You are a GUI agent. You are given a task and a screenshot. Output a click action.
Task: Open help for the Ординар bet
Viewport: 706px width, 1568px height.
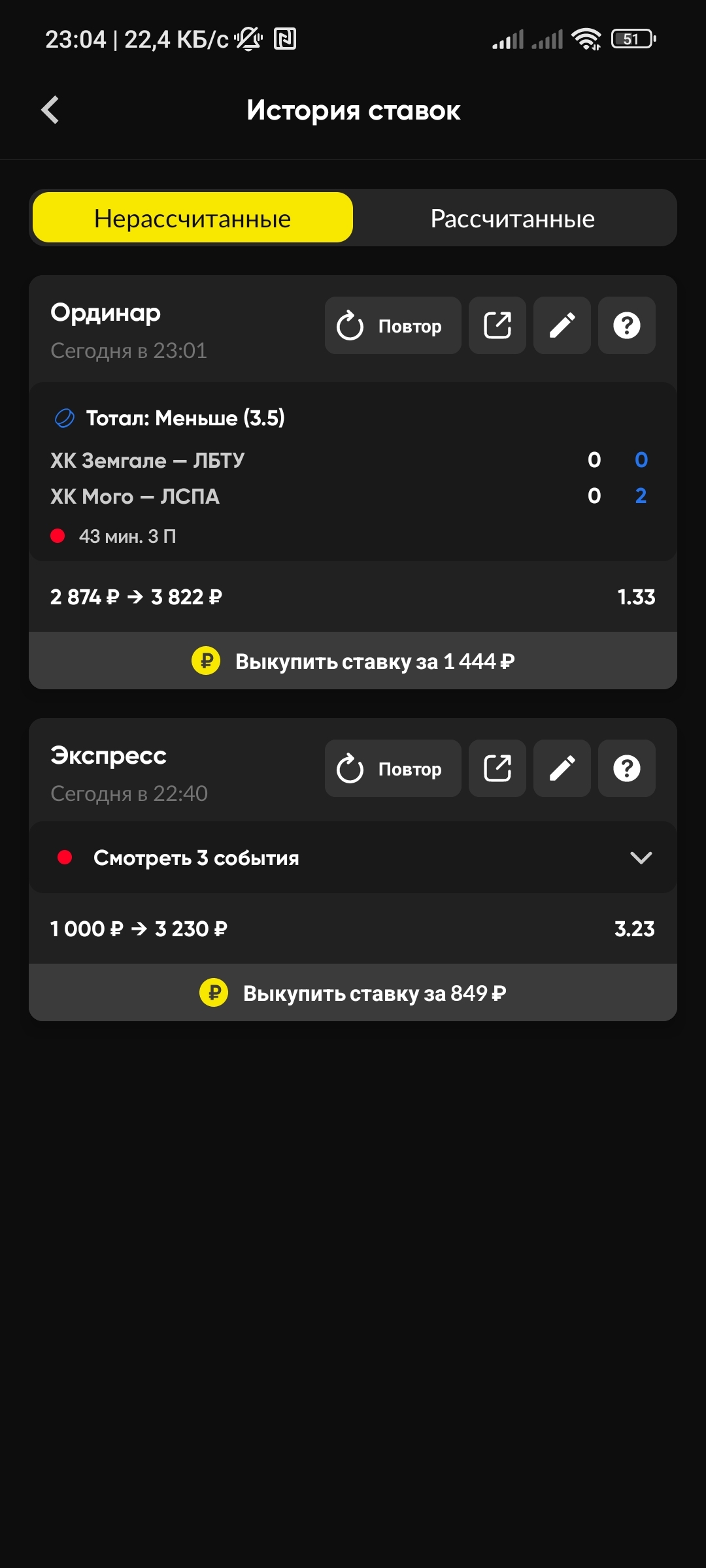(x=627, y=325)
